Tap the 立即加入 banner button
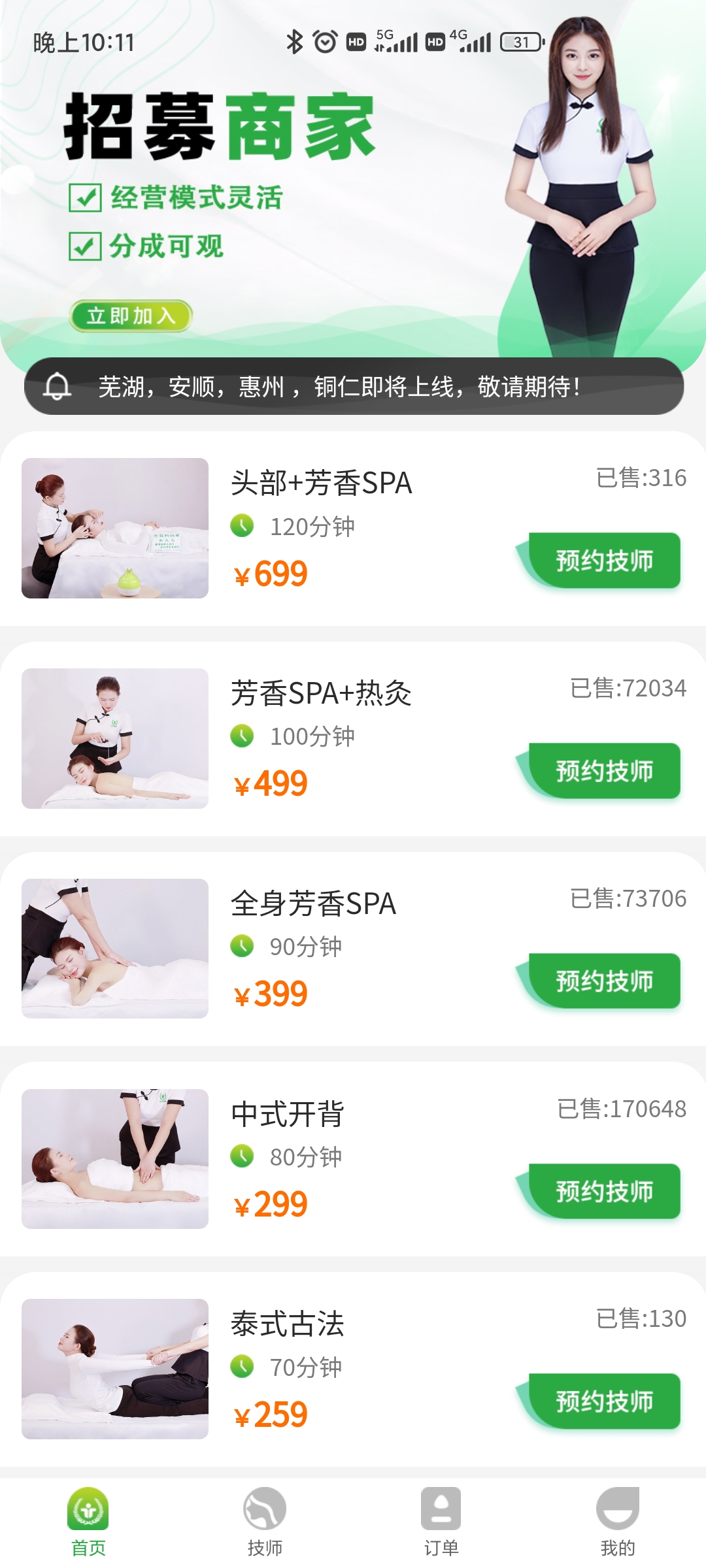The height and width of the screenshot is (1568, 706). (131, 316)
